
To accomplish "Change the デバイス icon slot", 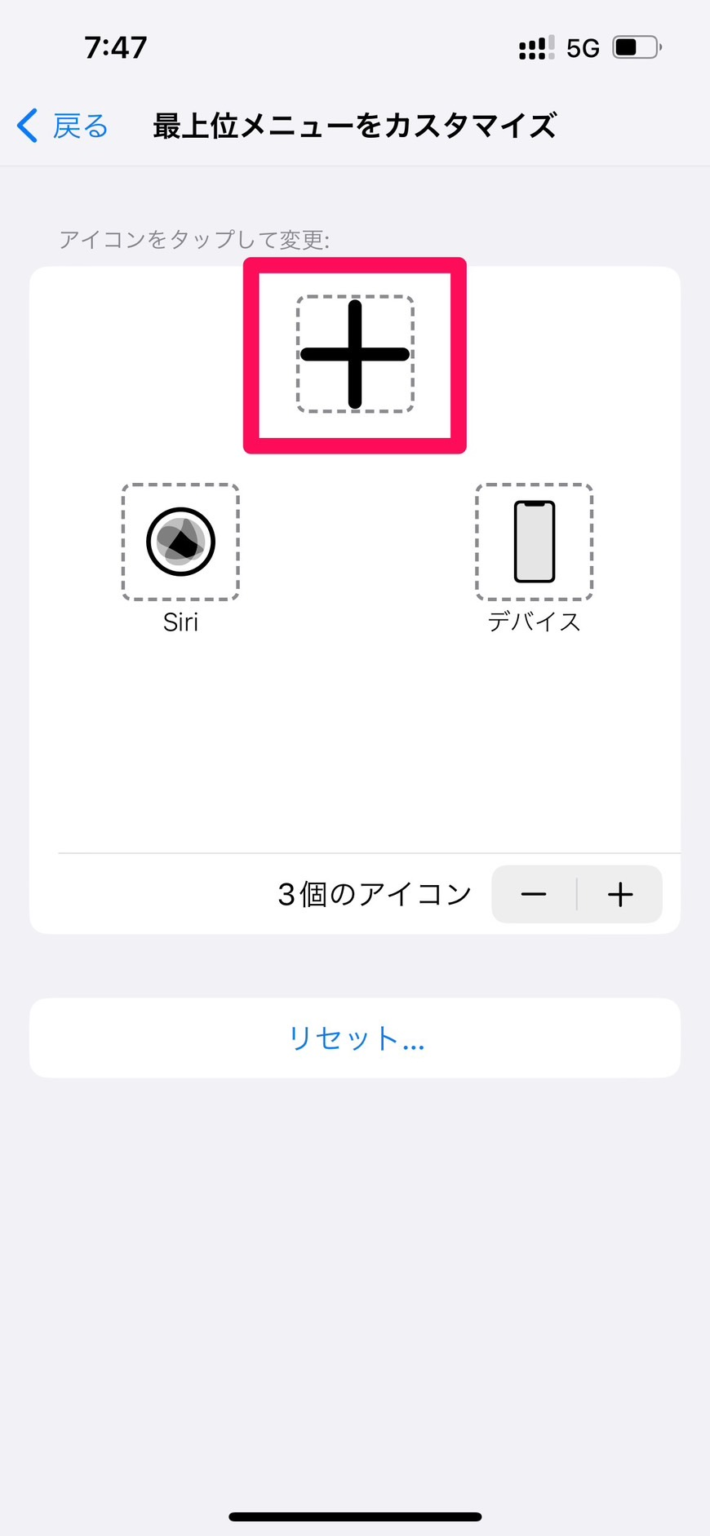I will click(534, 542).
